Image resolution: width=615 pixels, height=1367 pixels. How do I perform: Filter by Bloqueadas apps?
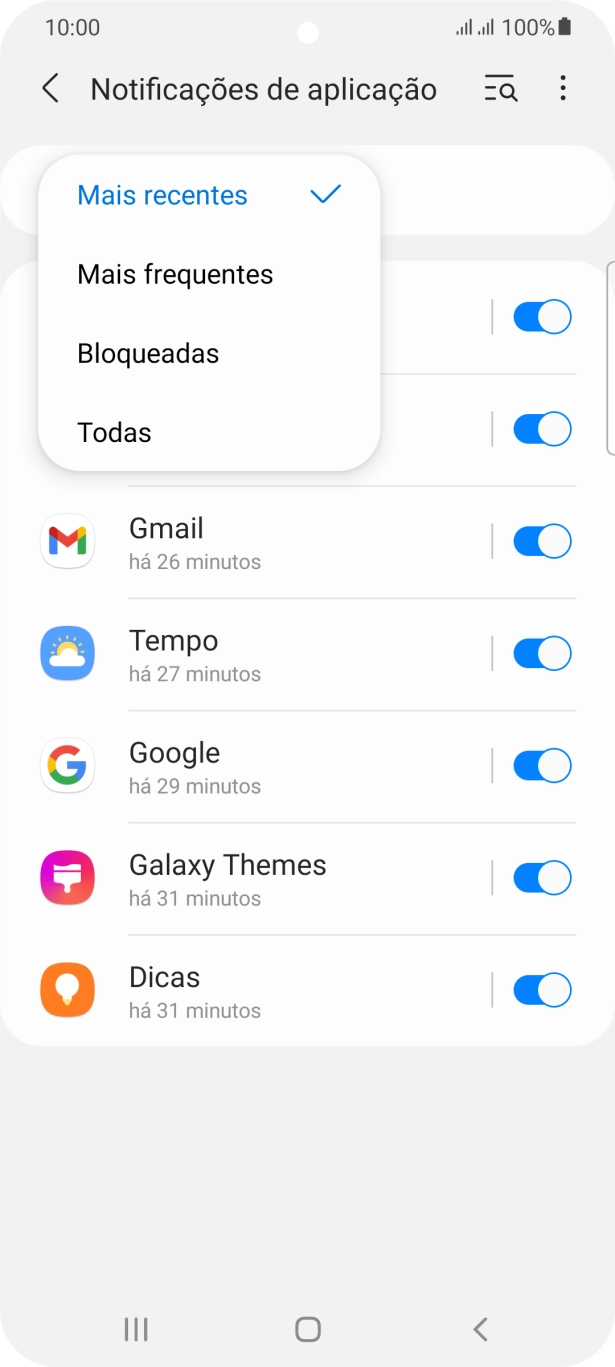(148, 353)
